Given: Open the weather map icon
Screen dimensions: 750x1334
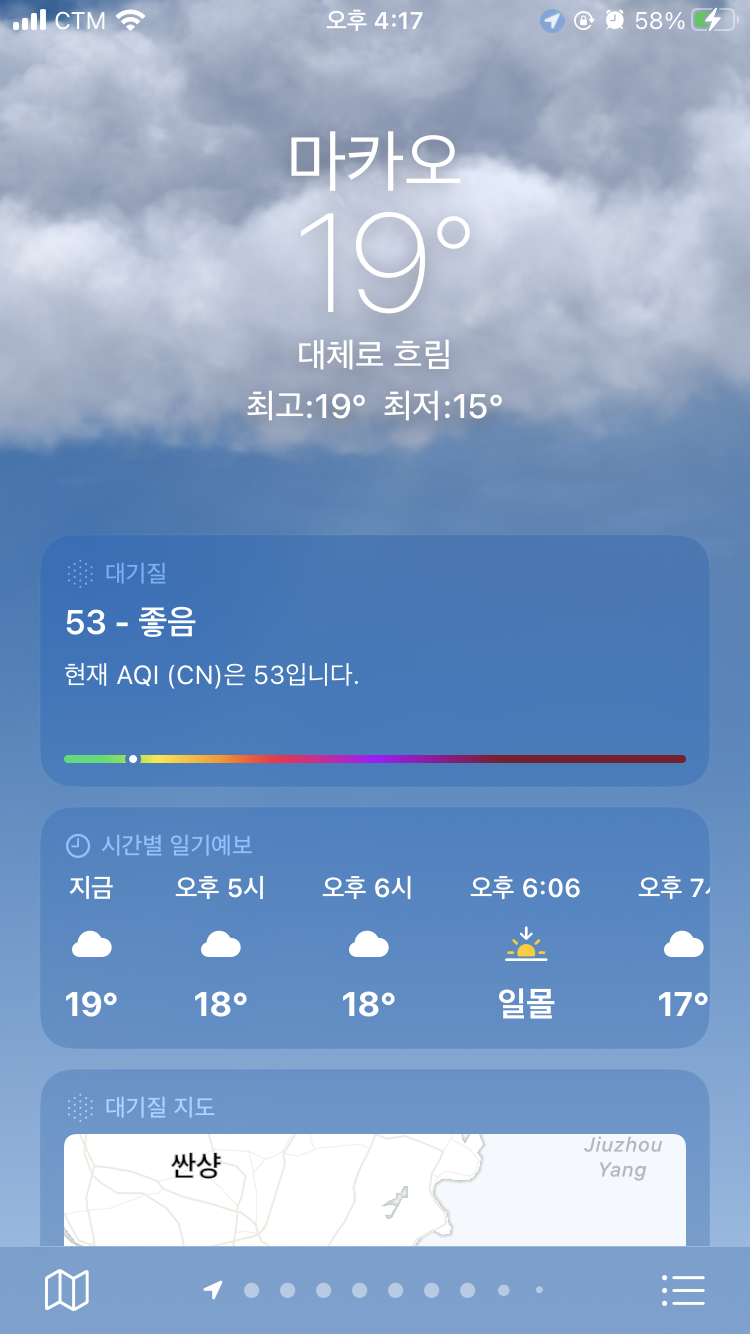Looking at the screenshot, I should coord(67,1290).
